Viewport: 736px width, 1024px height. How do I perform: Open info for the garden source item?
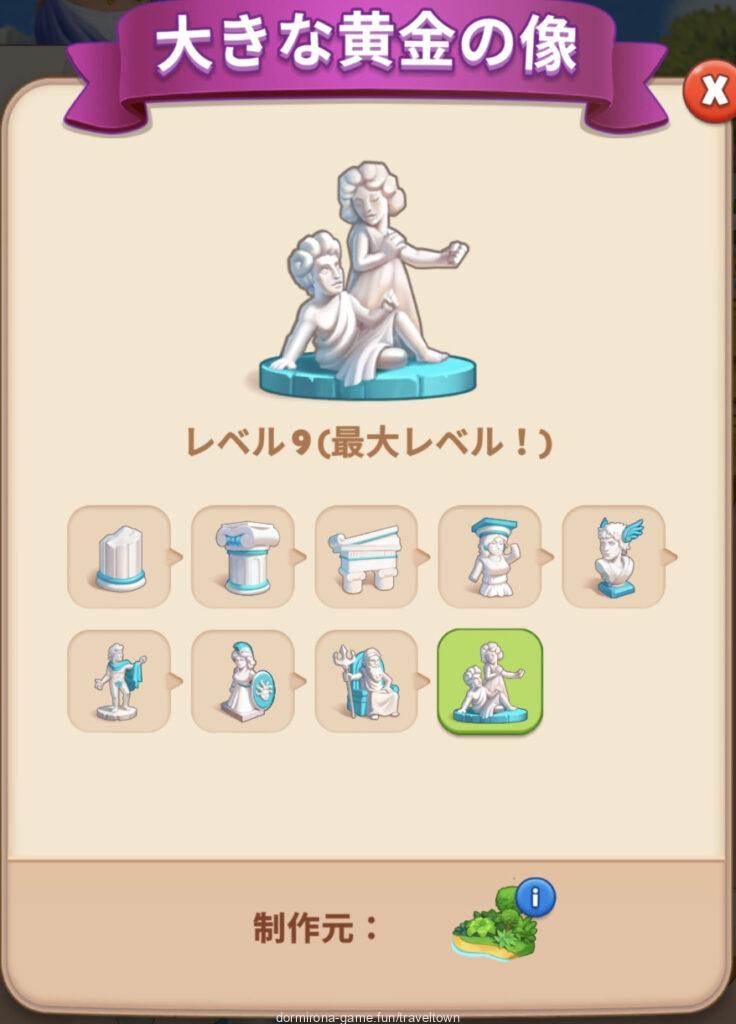coord(534,898)
